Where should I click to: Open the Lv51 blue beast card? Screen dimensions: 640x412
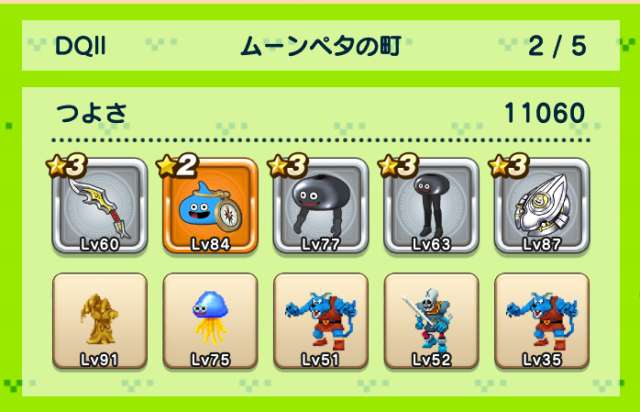pos(320,320)
